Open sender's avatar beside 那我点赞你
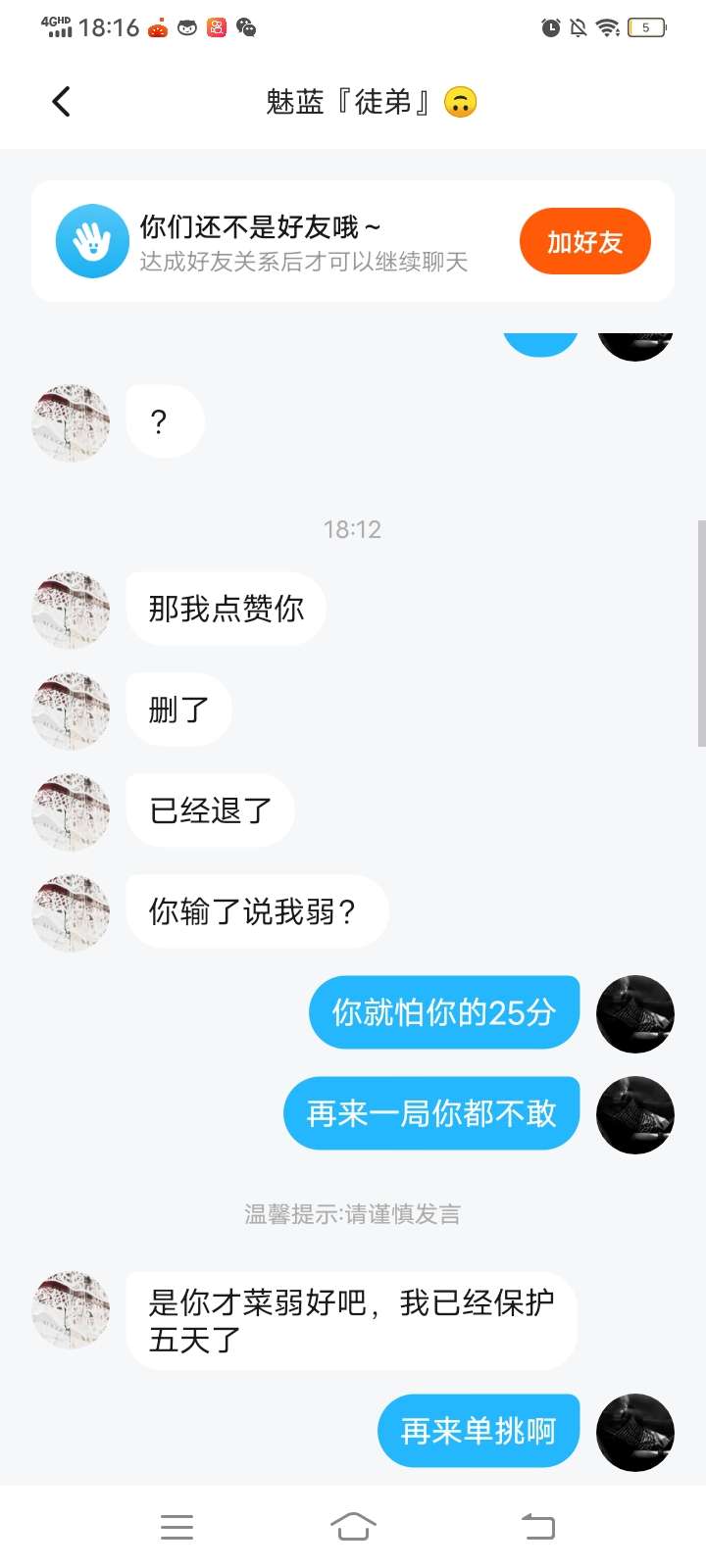The height and width of the screenshot is (1568, 706). [71, 610]
